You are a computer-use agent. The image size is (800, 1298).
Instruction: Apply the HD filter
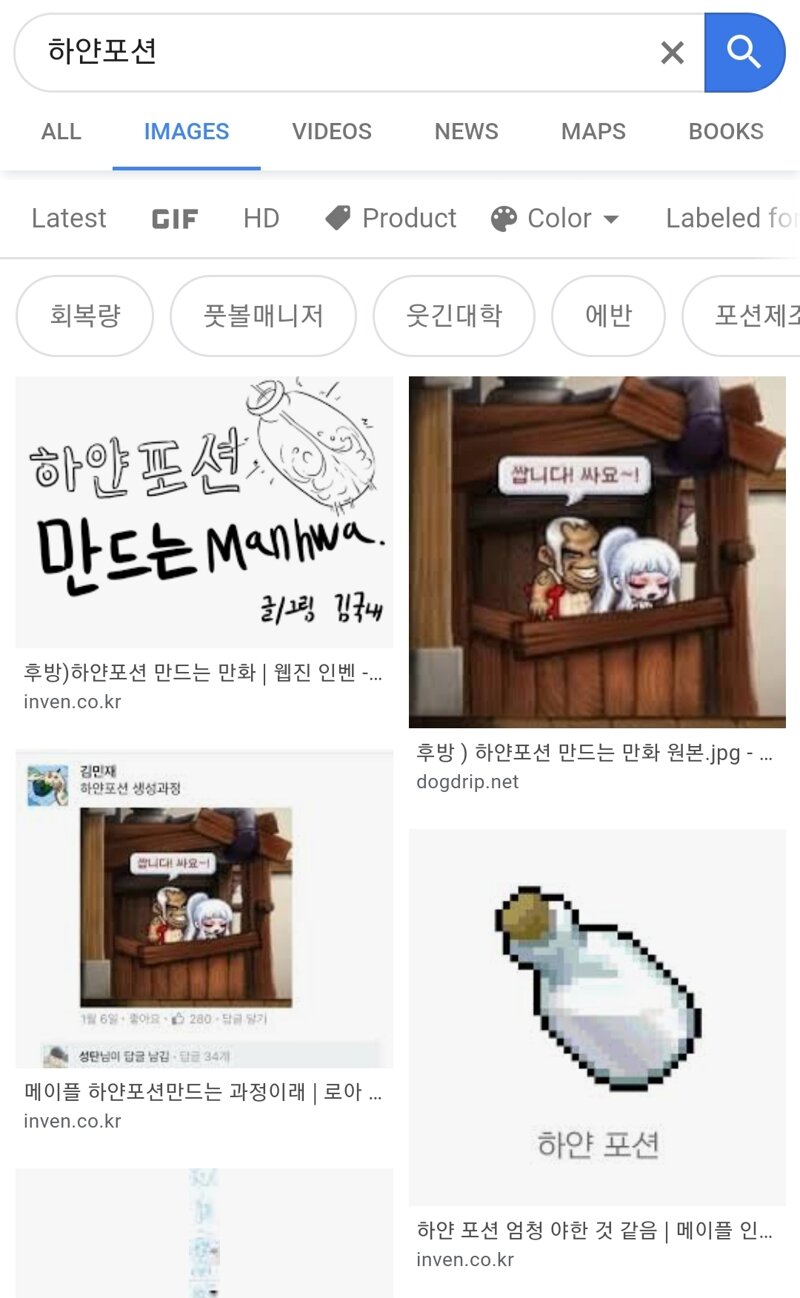point(261,218)
